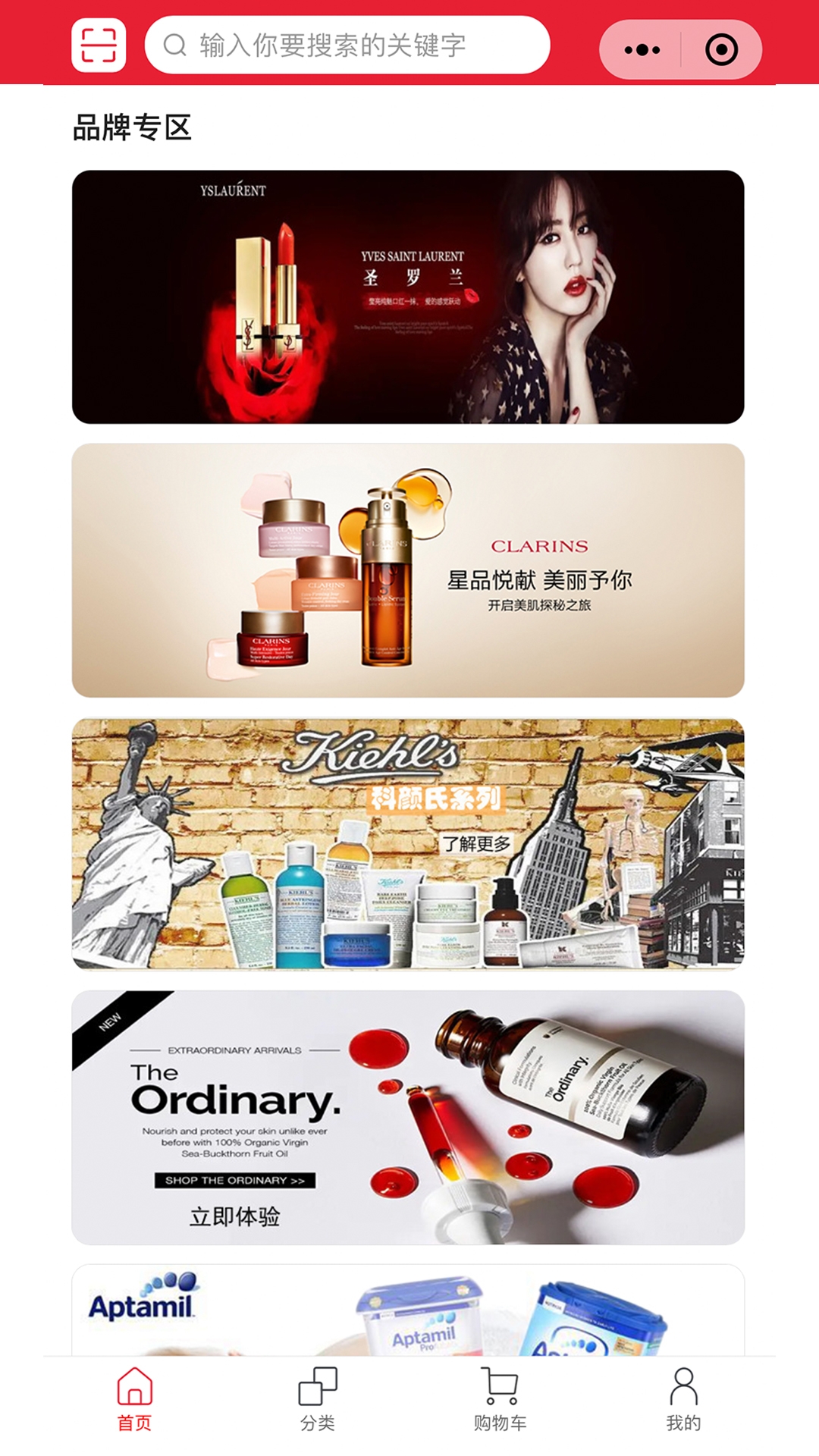This screenshot has width=819, height=1456.
Task: Open the Clarins brand banner
Action: (408, 570)
